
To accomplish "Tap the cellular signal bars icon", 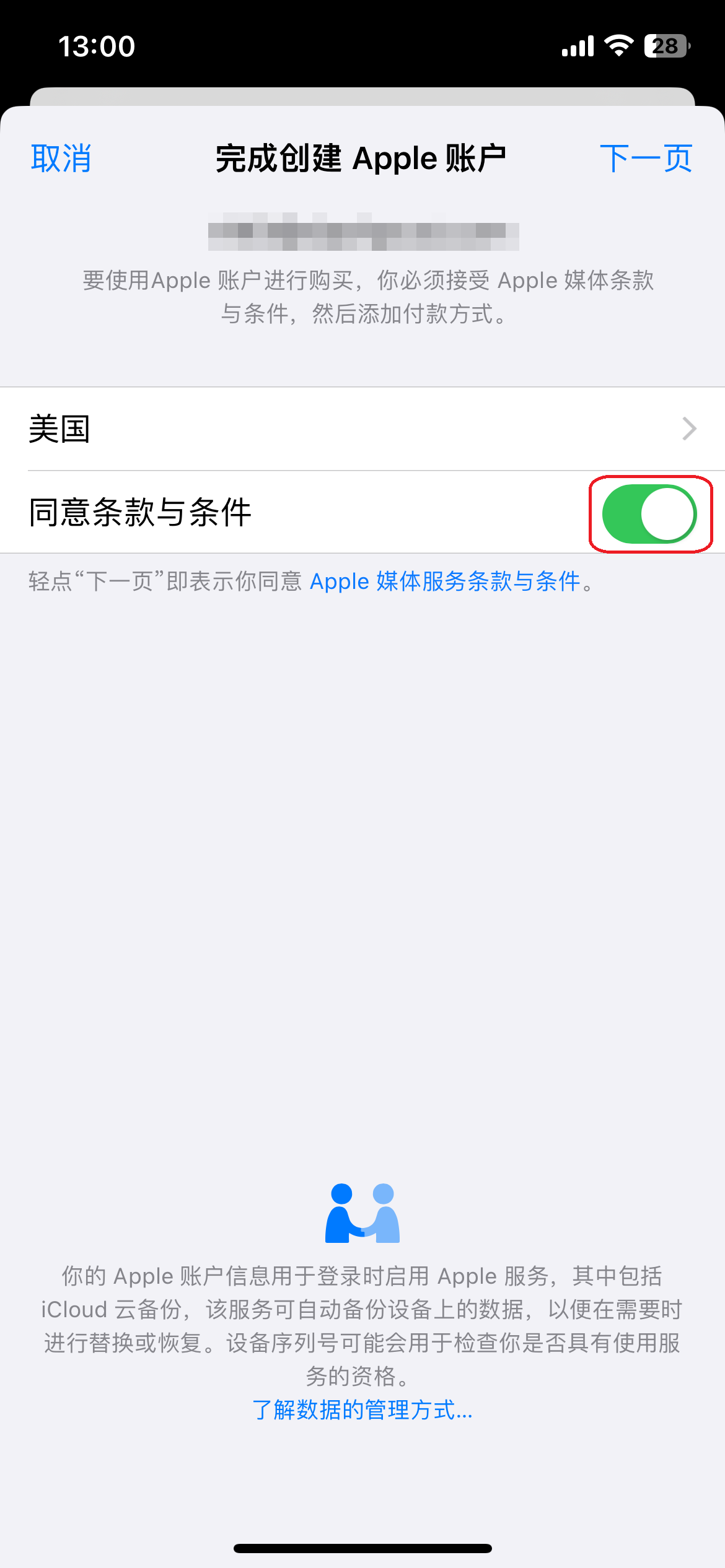I will click(x=576, y=45).
